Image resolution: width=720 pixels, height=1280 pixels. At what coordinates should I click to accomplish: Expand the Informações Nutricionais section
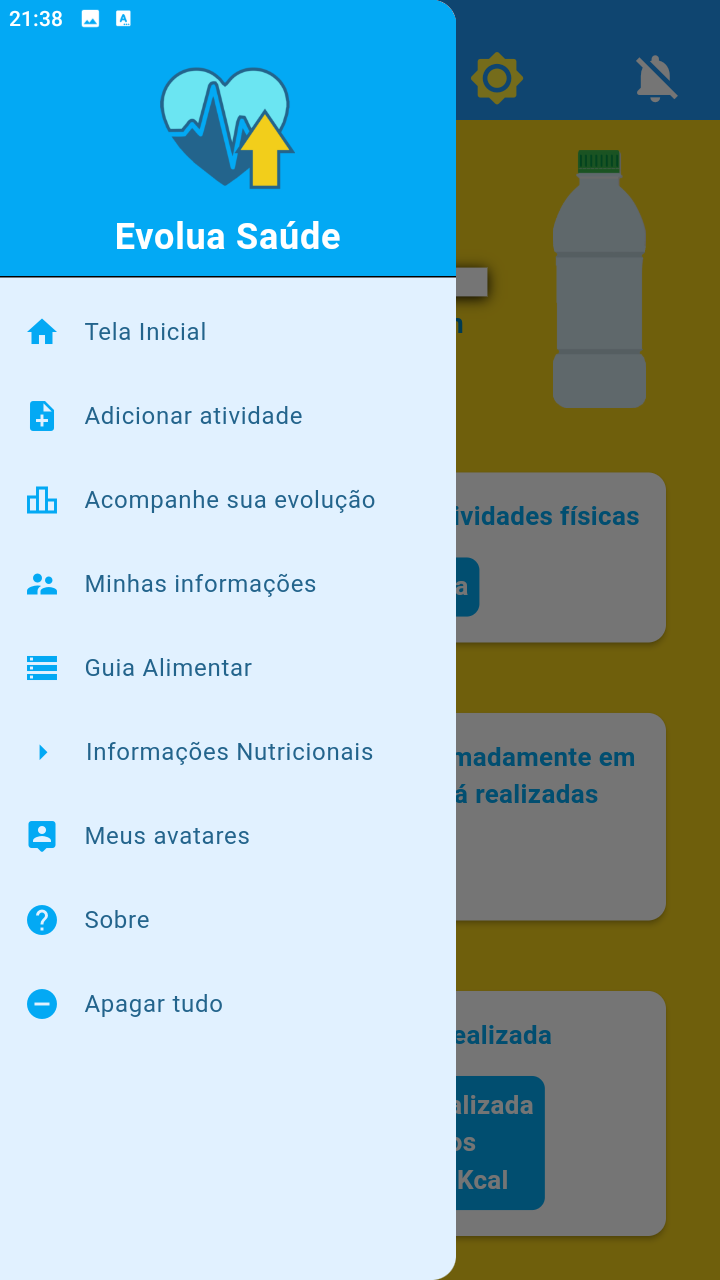click(230, 751)
